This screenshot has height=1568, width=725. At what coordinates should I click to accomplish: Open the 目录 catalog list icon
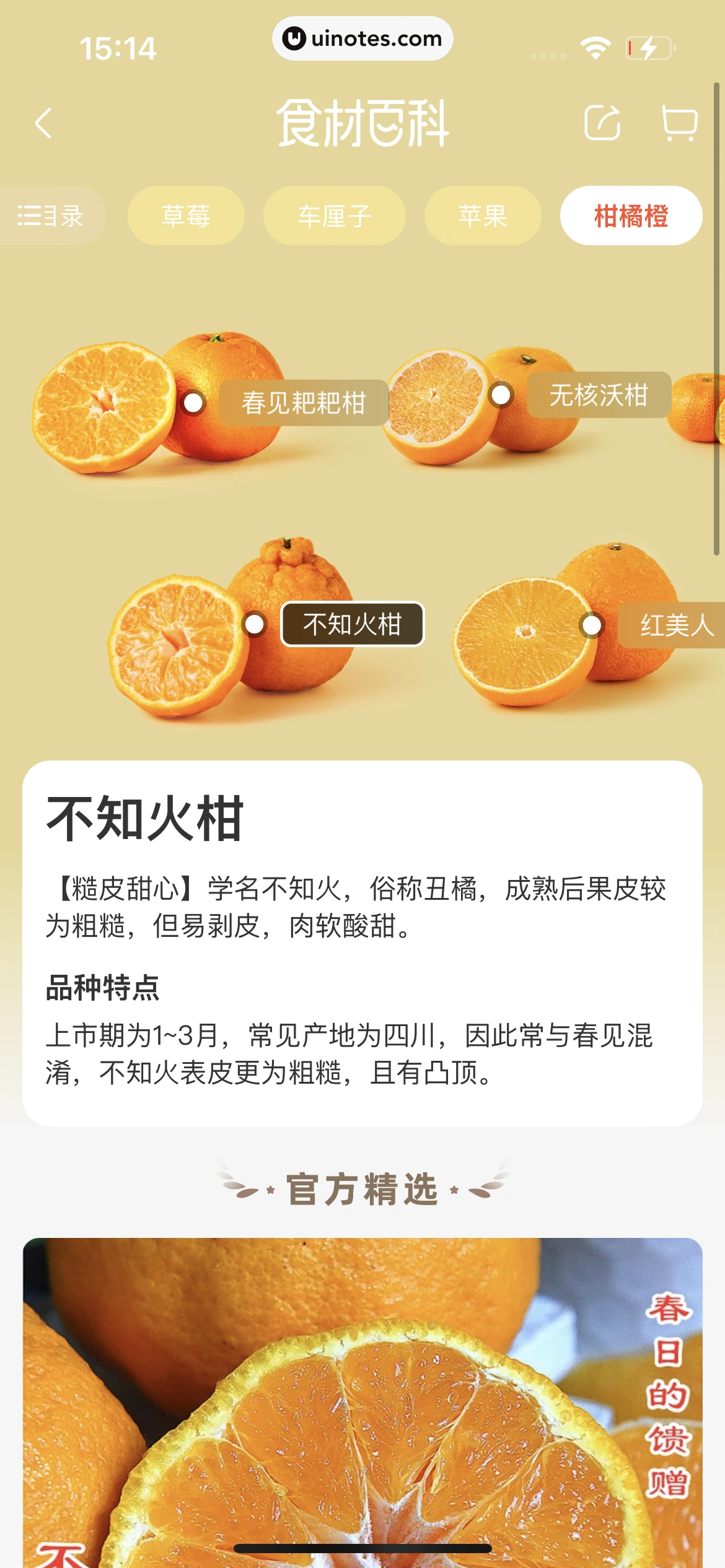click(50, 215)
